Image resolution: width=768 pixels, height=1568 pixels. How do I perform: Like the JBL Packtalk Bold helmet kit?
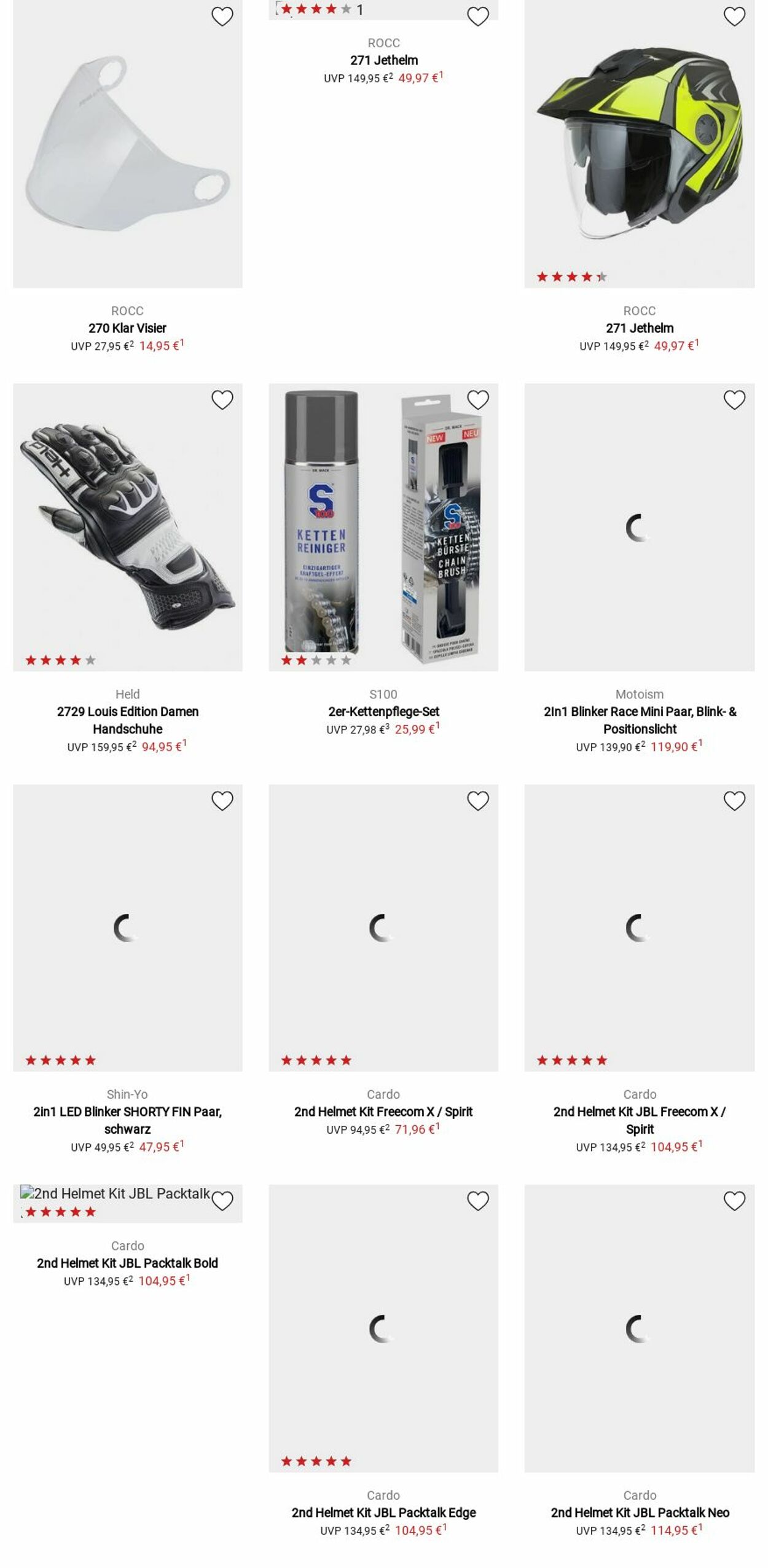(222, 1201)
